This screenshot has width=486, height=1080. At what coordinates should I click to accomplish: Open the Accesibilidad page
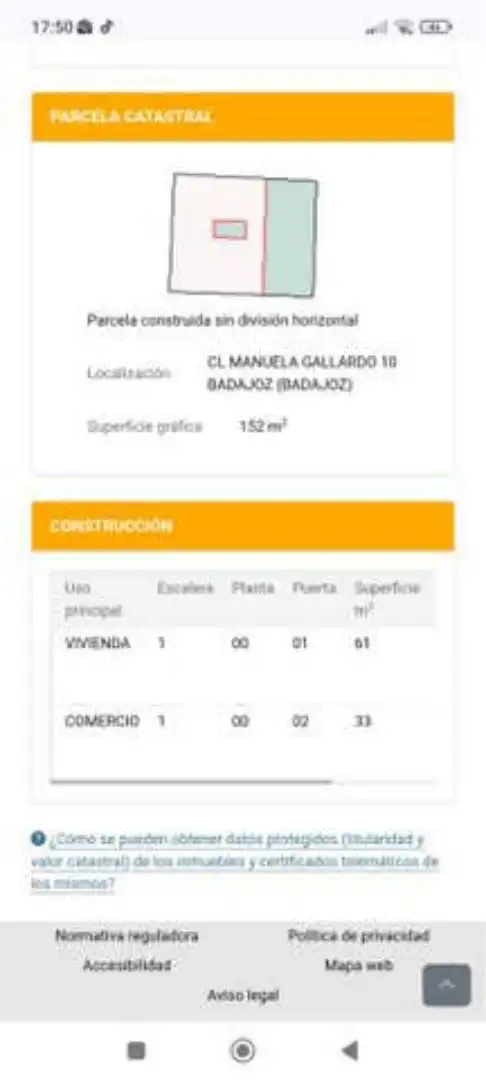pyautogui.click(x=127, y=965)
